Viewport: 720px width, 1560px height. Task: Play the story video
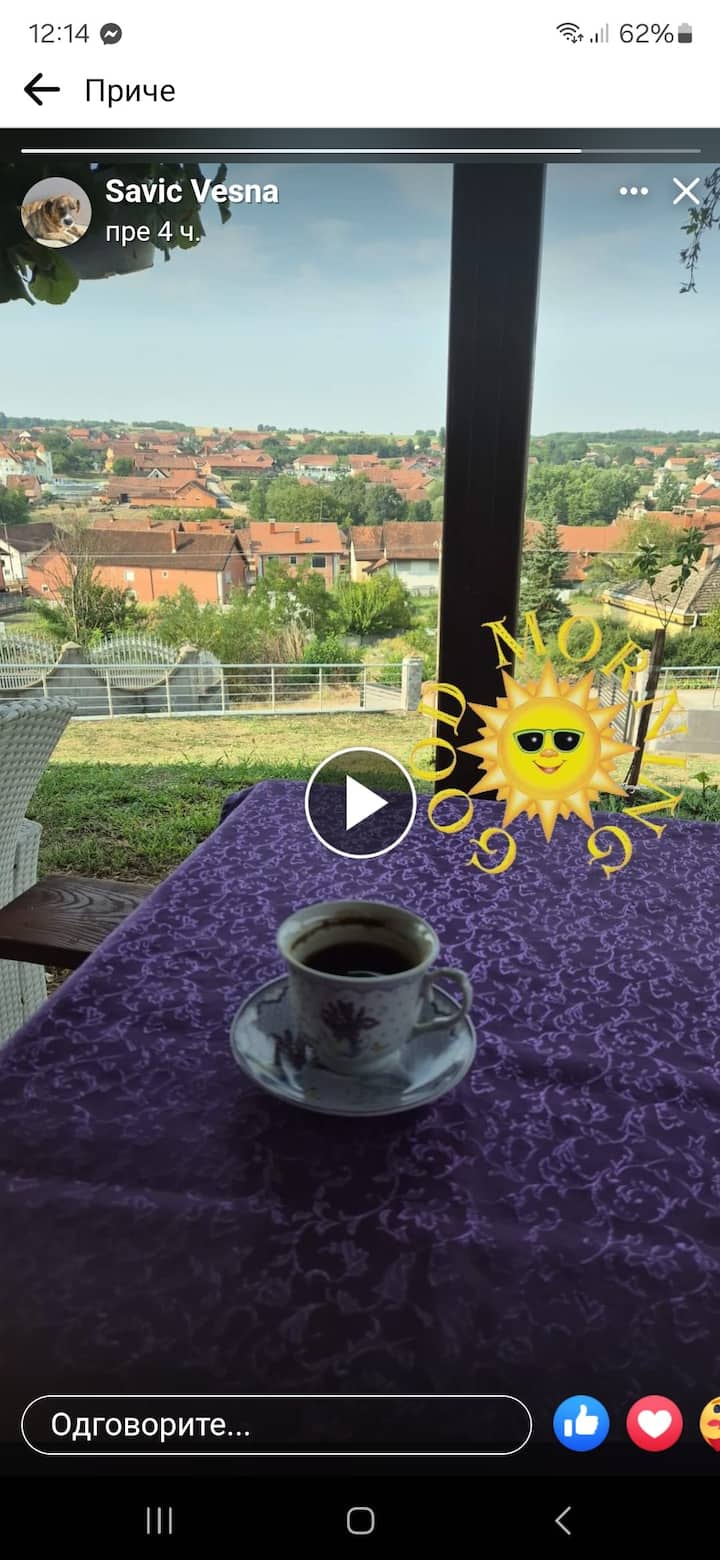point(360,803)
